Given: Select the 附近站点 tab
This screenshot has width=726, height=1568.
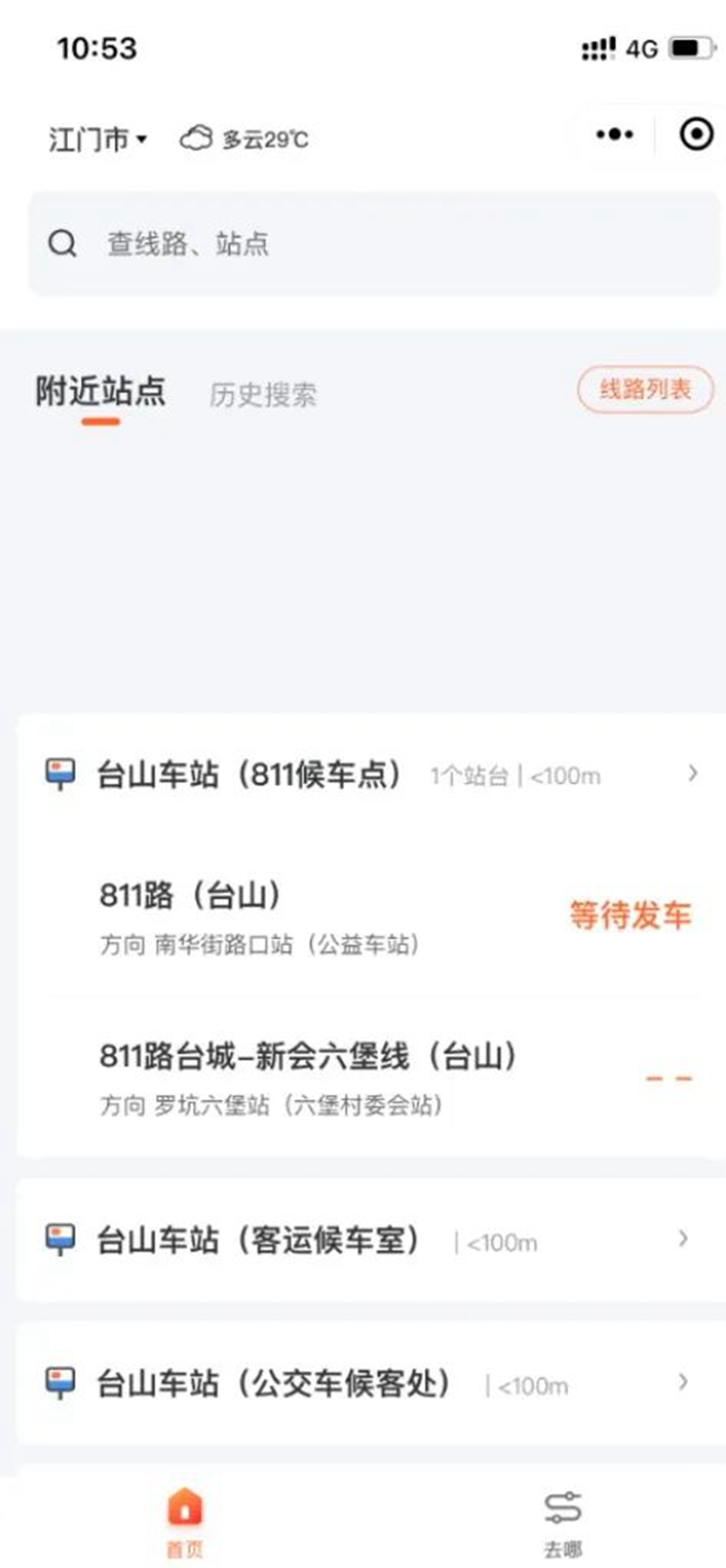Looking at the screenshot, I should pyautogui.click(x=101, y=392).
